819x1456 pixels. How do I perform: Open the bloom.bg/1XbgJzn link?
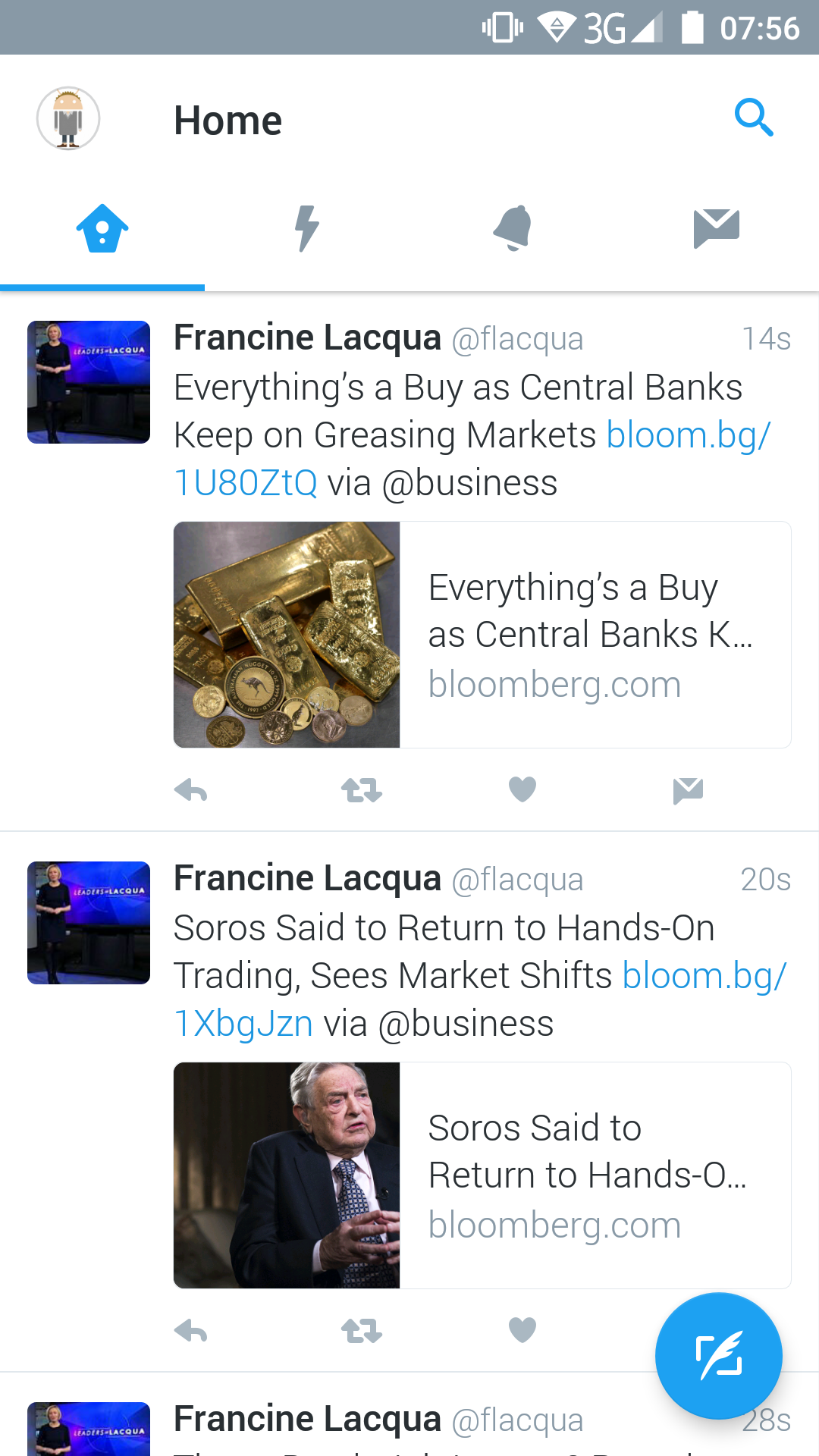tap(480, 999)
